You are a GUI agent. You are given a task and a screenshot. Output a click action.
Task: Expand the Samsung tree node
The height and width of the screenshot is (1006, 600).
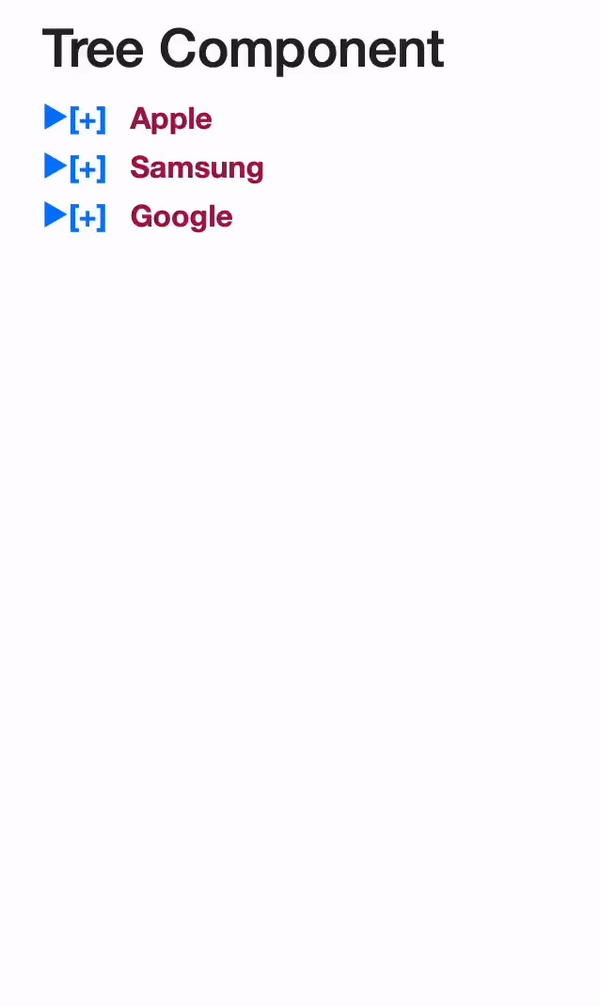click(87, 168)
